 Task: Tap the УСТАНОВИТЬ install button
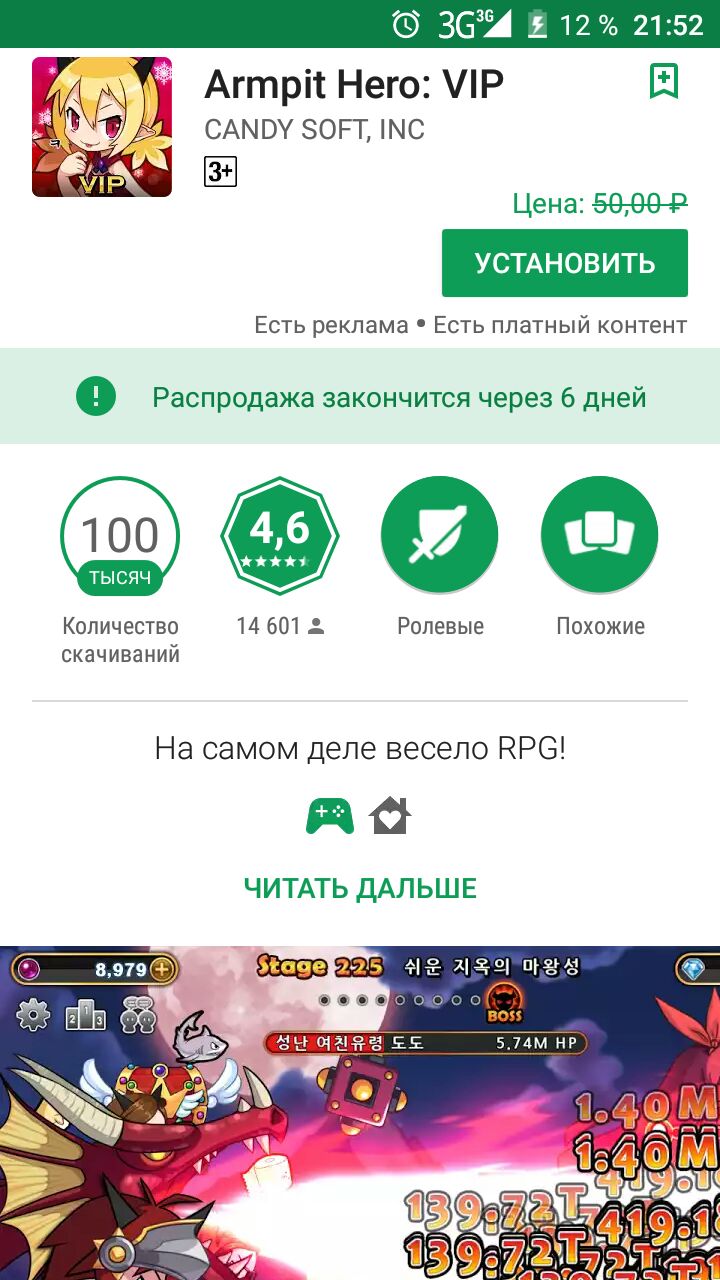tap(565, 263)
